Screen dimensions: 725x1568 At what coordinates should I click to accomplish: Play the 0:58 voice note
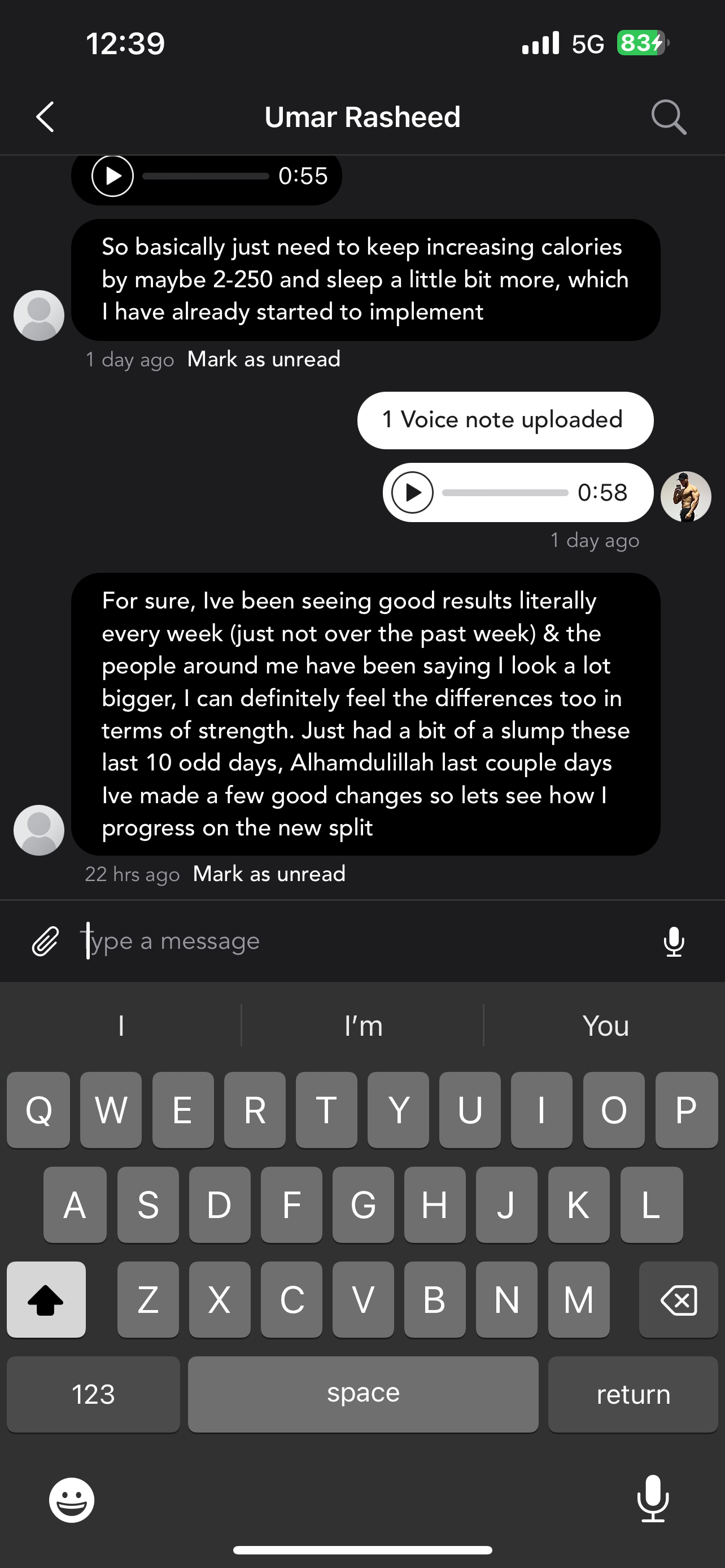[412, 492]
